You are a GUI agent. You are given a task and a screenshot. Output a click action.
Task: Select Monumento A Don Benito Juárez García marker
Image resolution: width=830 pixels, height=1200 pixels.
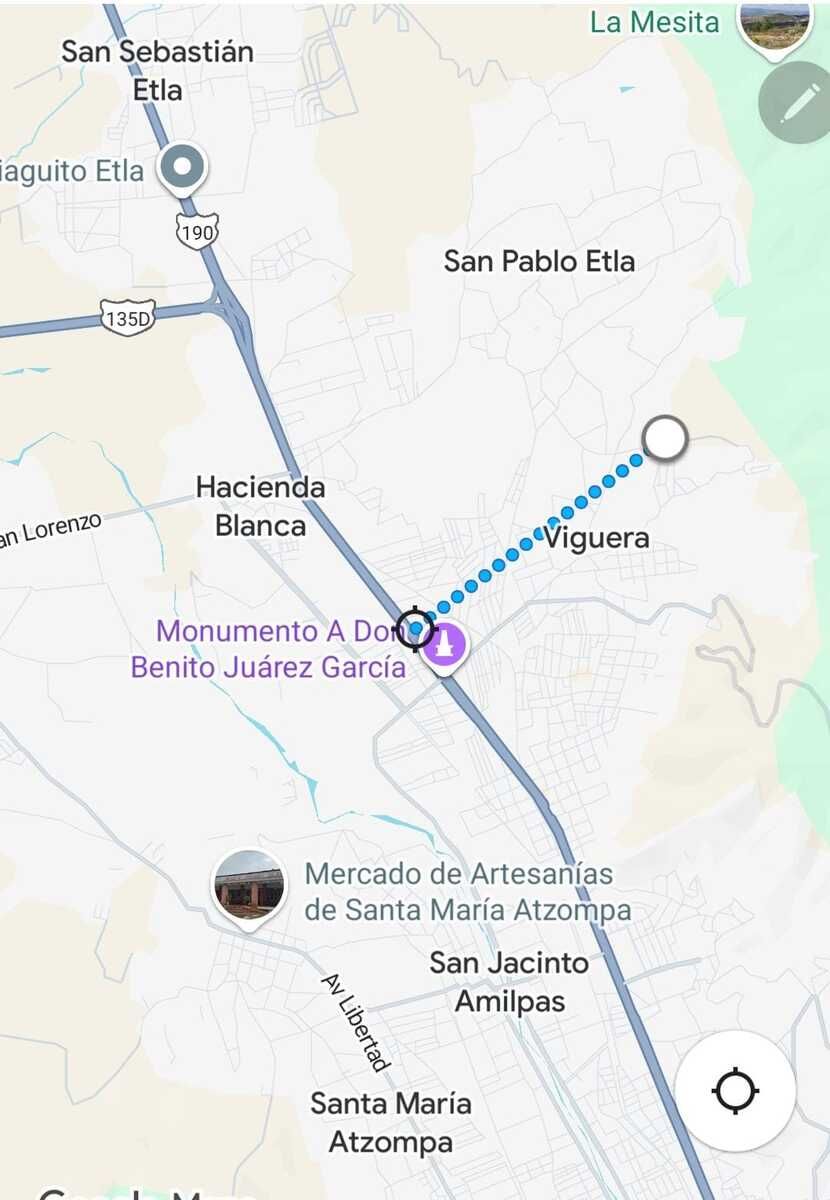click(444, 645)
